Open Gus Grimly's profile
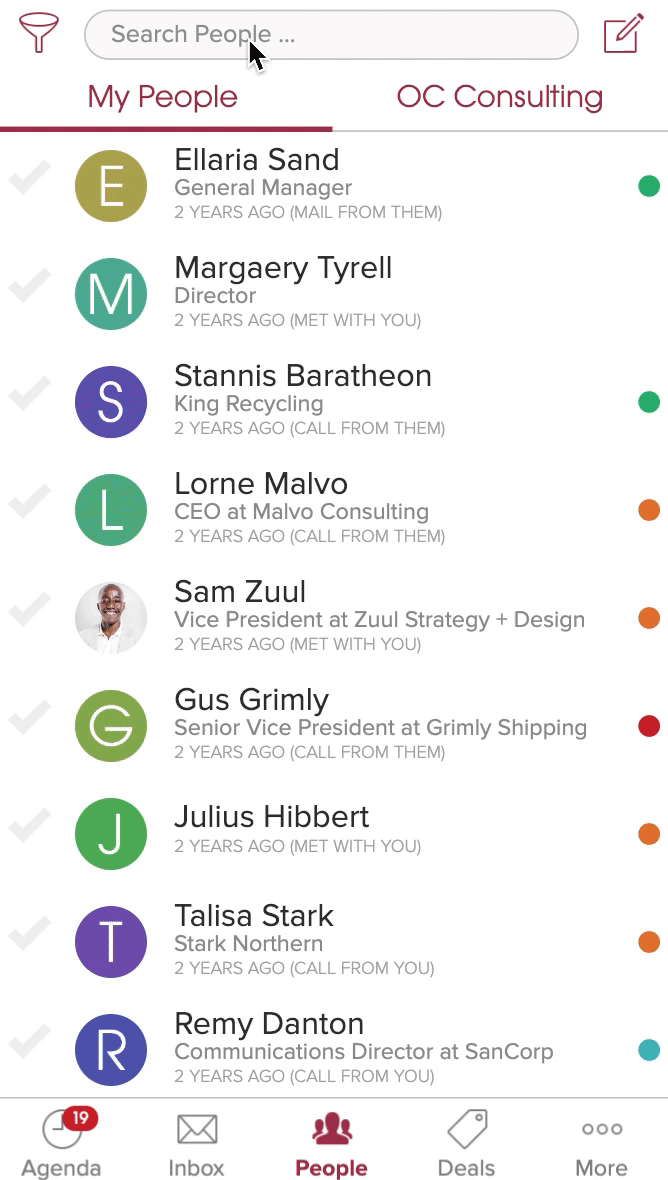668x1180 pixels. (x=251, y=700)
